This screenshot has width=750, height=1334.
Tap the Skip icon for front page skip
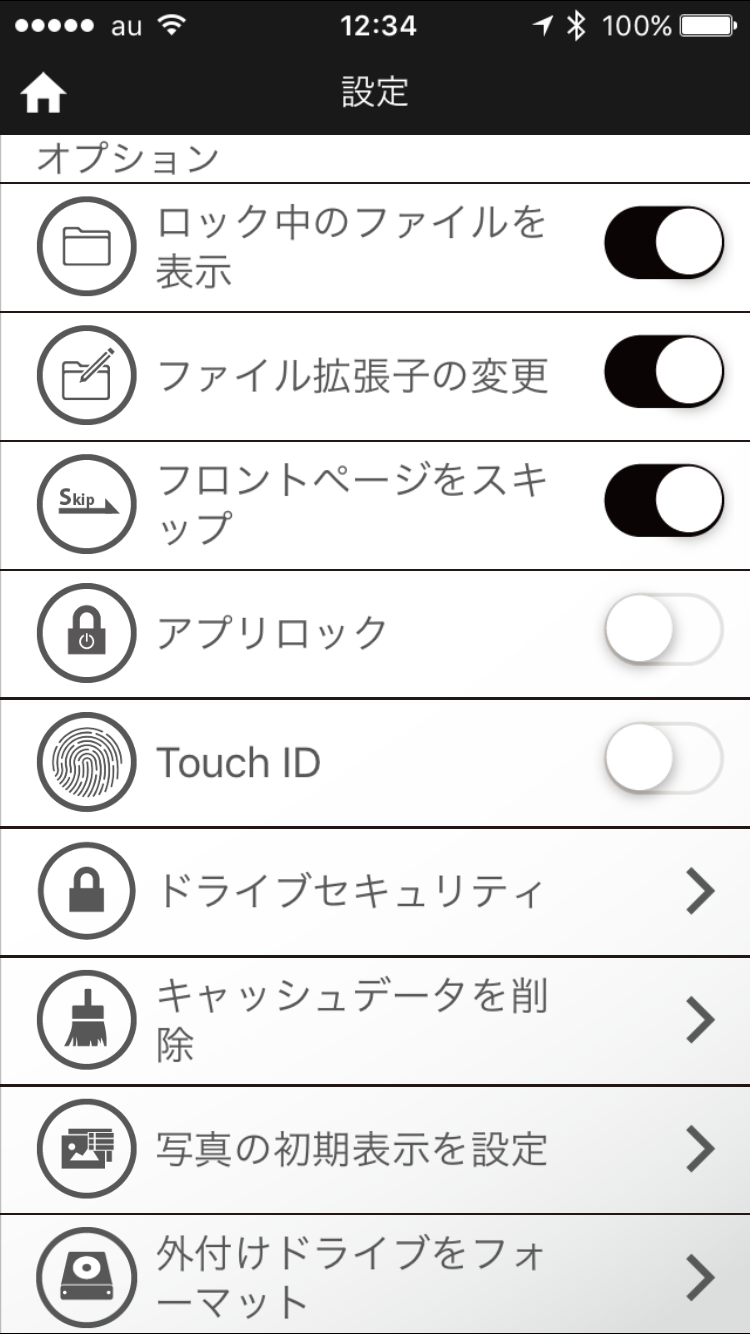point(86,505)
